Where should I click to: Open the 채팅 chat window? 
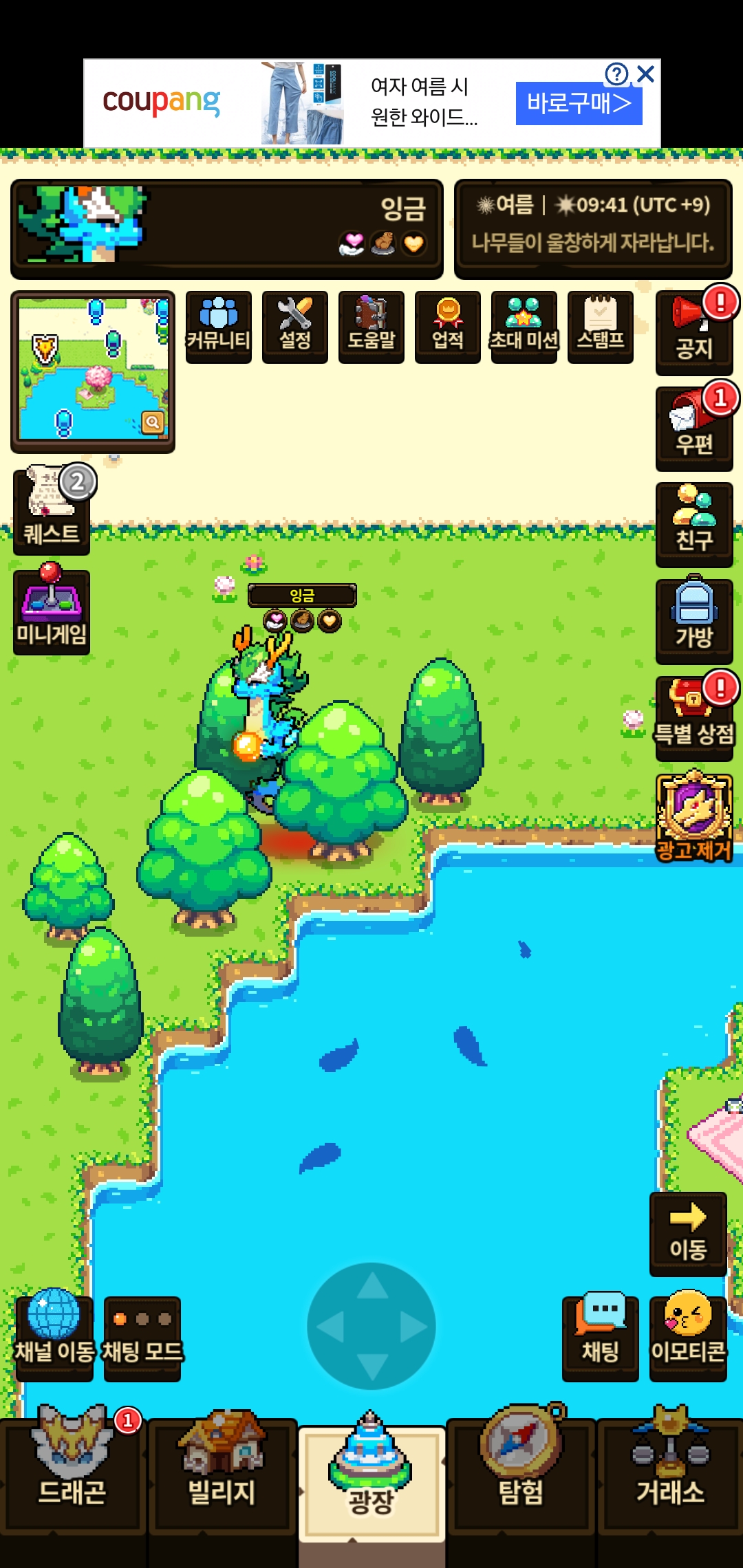click(x=601, y=1338)
